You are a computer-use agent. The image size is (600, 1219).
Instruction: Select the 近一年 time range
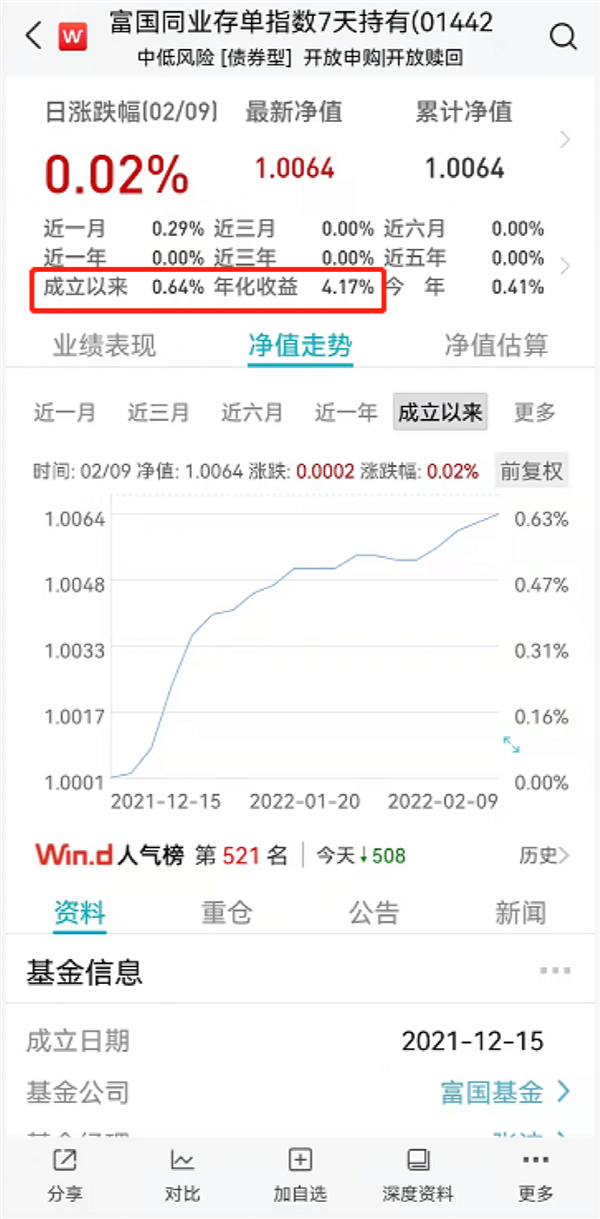[x=346, y=412]
